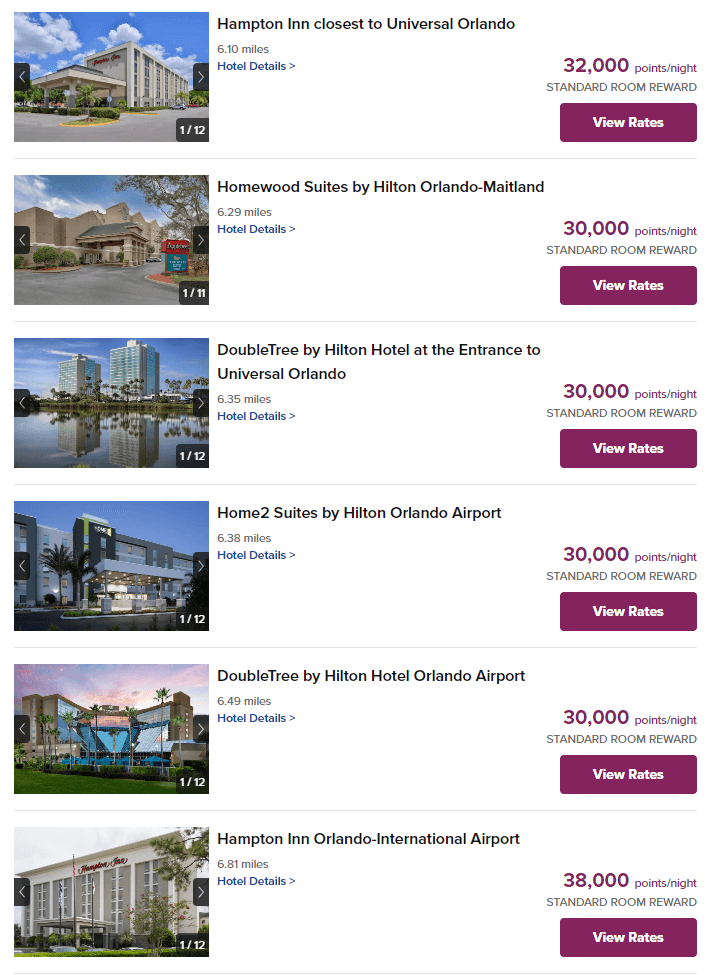Open Hotel Details for Hampton Inn International Airport

tap(256, 881)
